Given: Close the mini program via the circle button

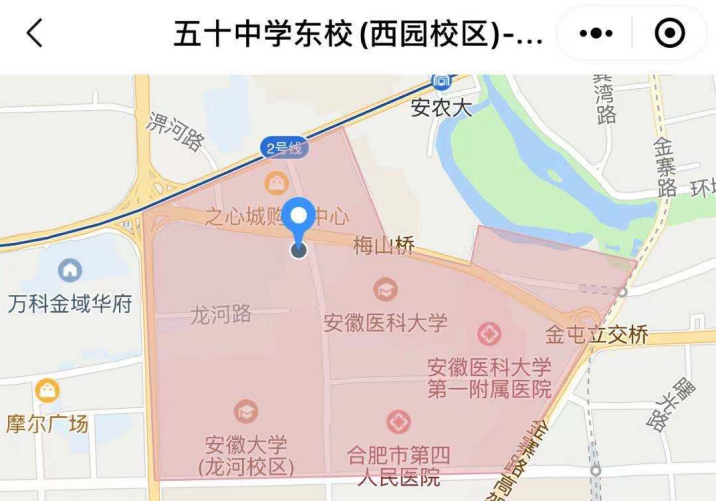Looking at the screenshot, I should coord(670,33).
